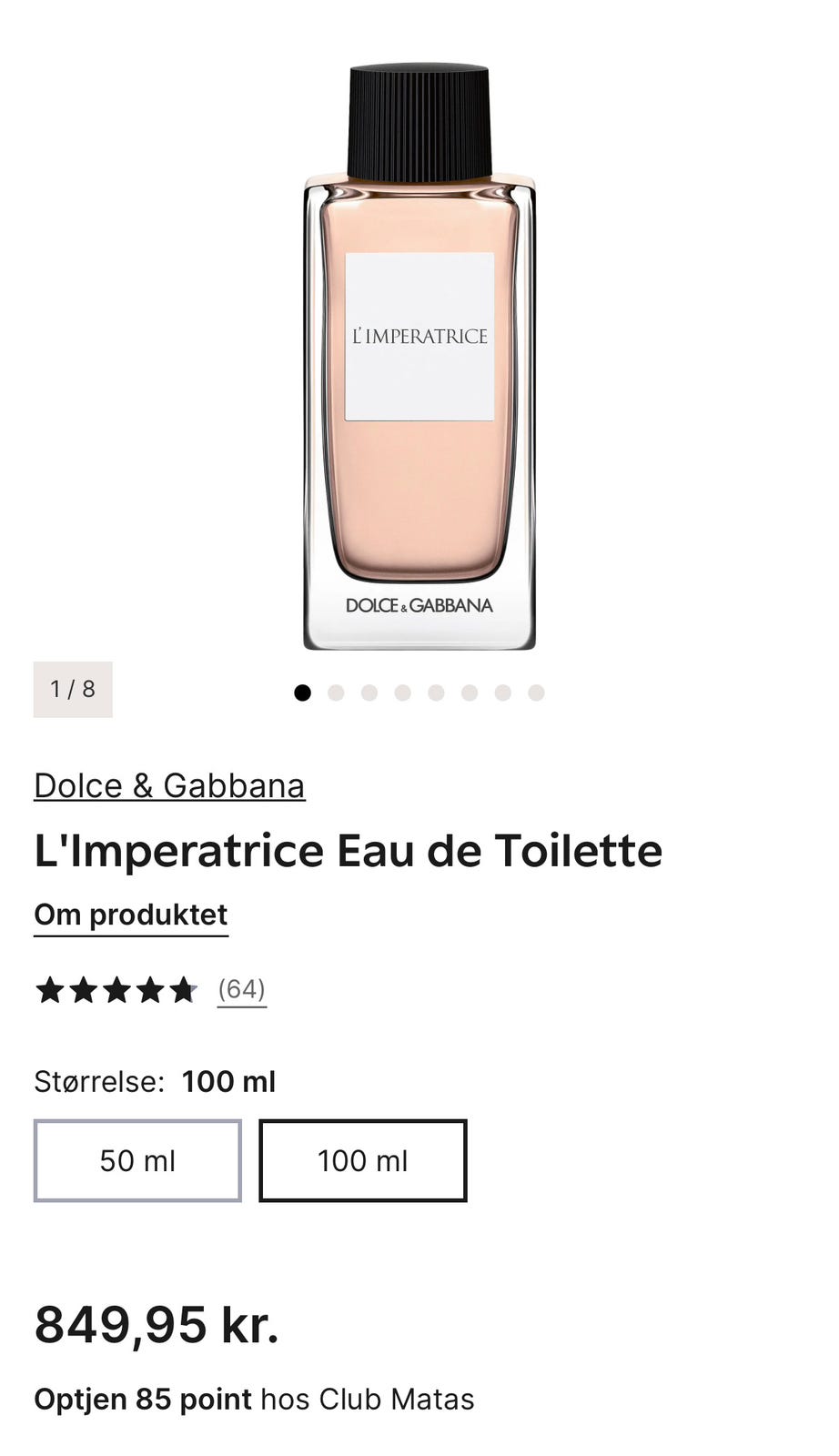Select the first rating star

(53, 988)
